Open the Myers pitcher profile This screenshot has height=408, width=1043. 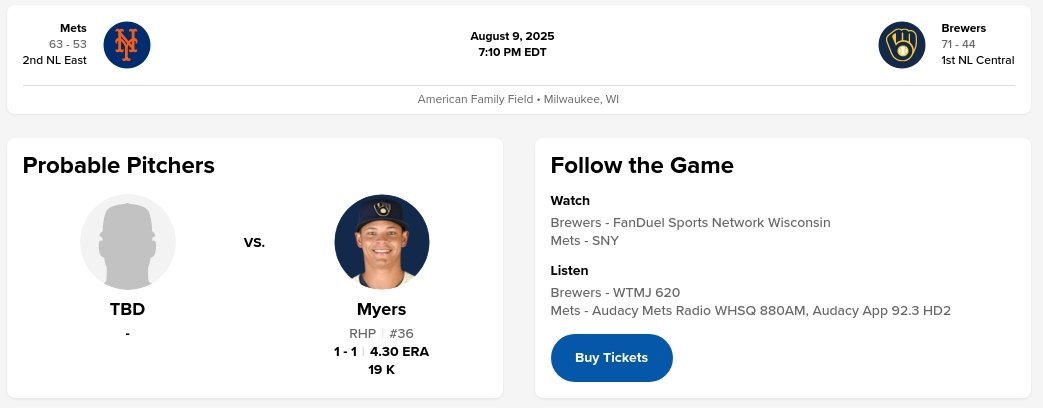[x=381, y=309]
